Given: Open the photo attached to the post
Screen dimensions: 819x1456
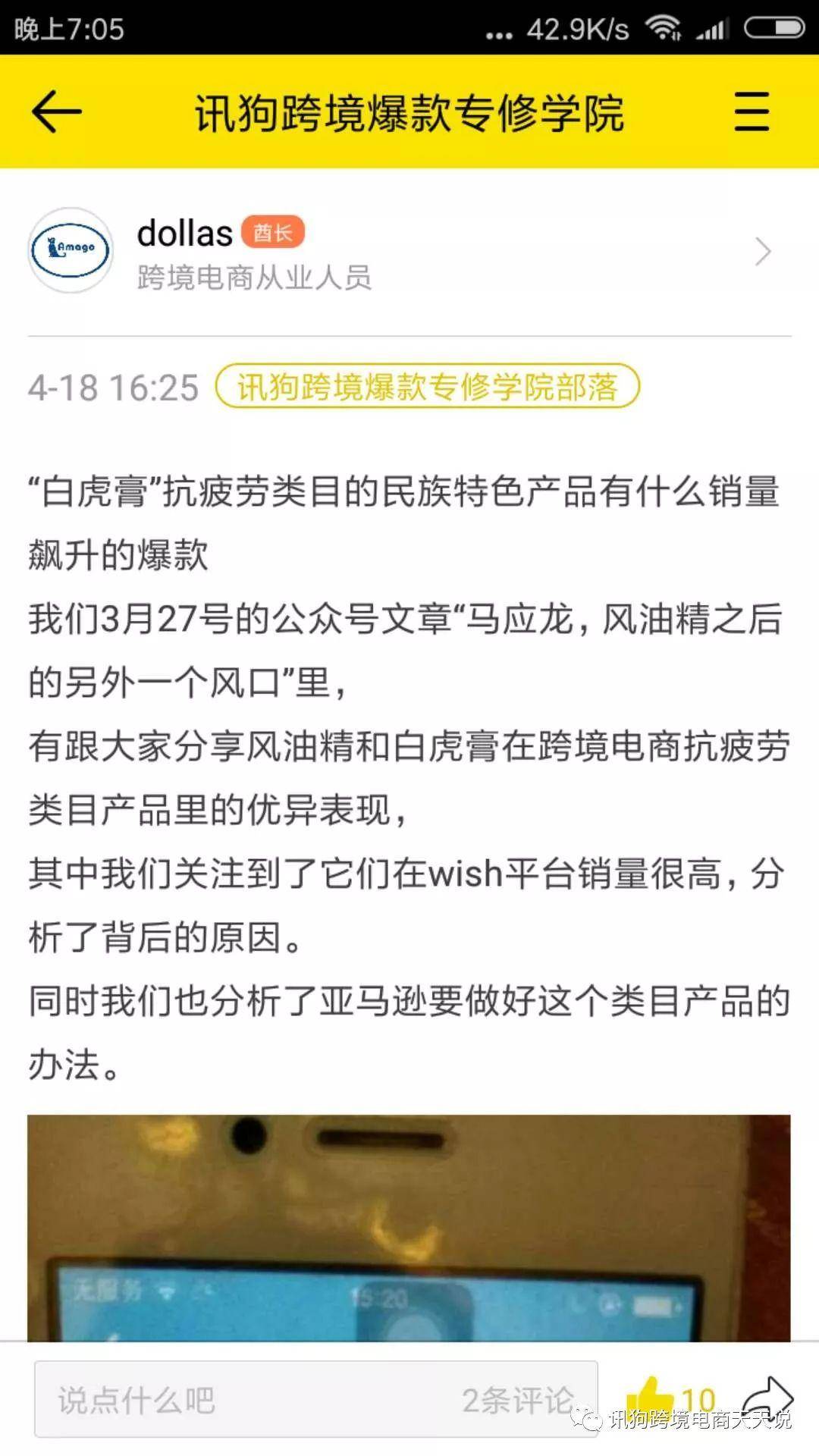Looking at the screenshot, I should click(409, 1228).
